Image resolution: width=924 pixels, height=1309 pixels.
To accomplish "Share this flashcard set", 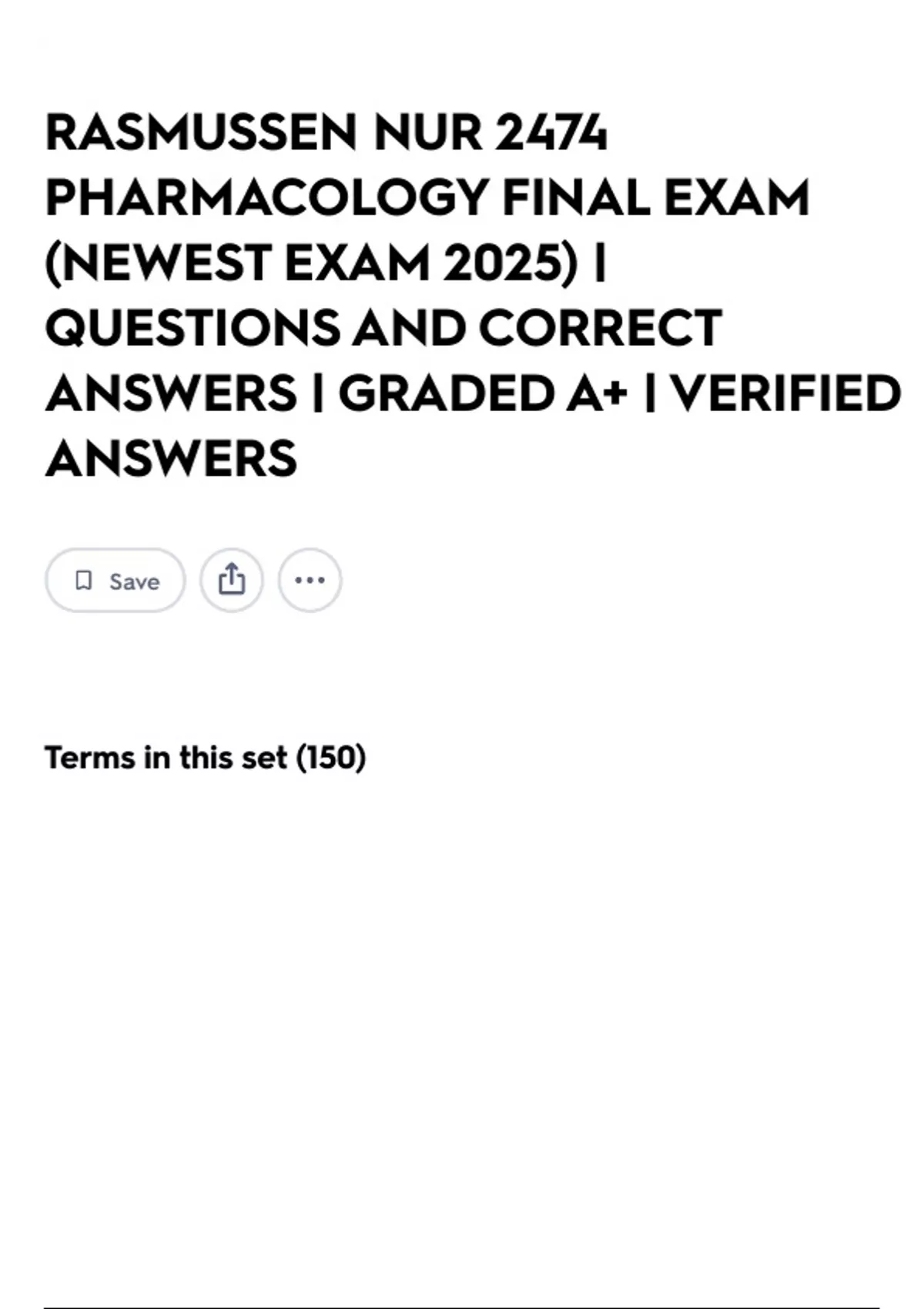I will coord(232,581).
